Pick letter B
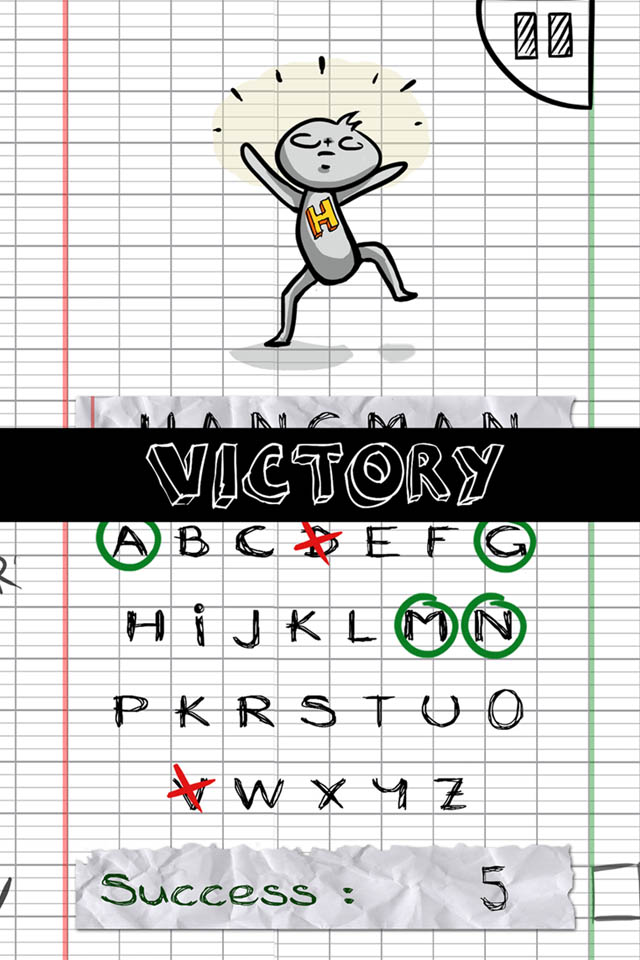The image size is (640, 960). pos(193,541)
